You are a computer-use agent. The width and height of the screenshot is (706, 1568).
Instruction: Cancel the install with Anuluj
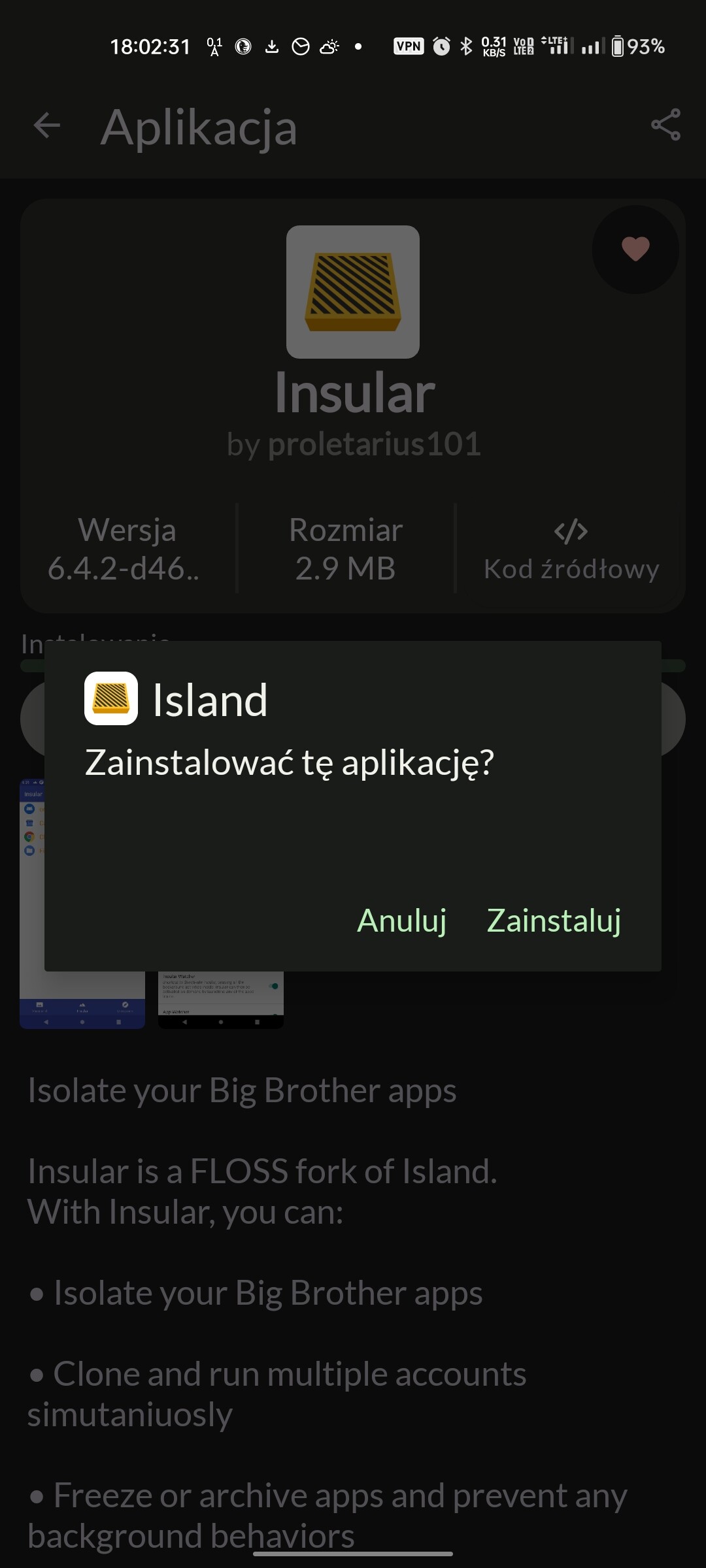click(401, 921)
